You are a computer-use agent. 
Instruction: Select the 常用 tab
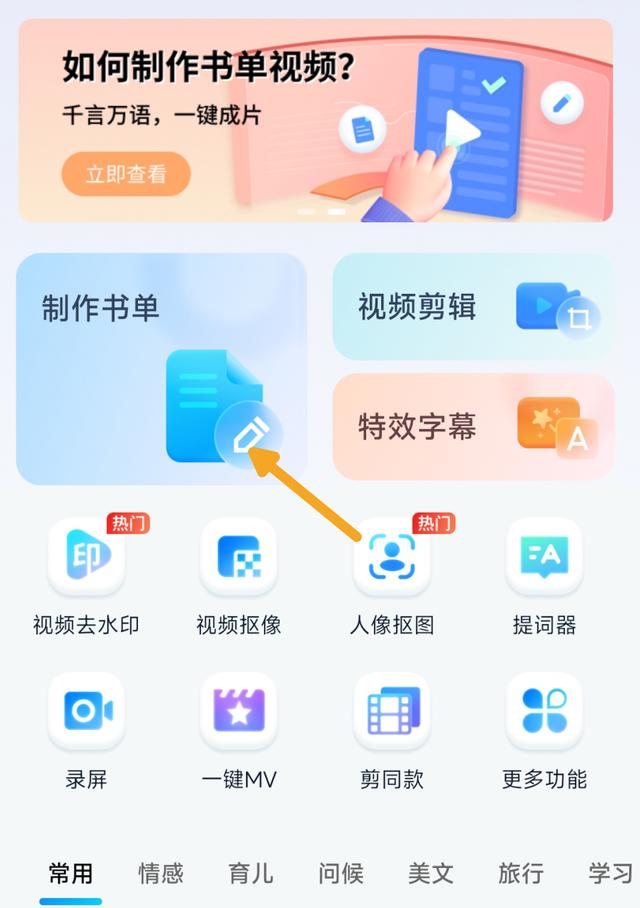pyautogui.click(x=70, y=873)
